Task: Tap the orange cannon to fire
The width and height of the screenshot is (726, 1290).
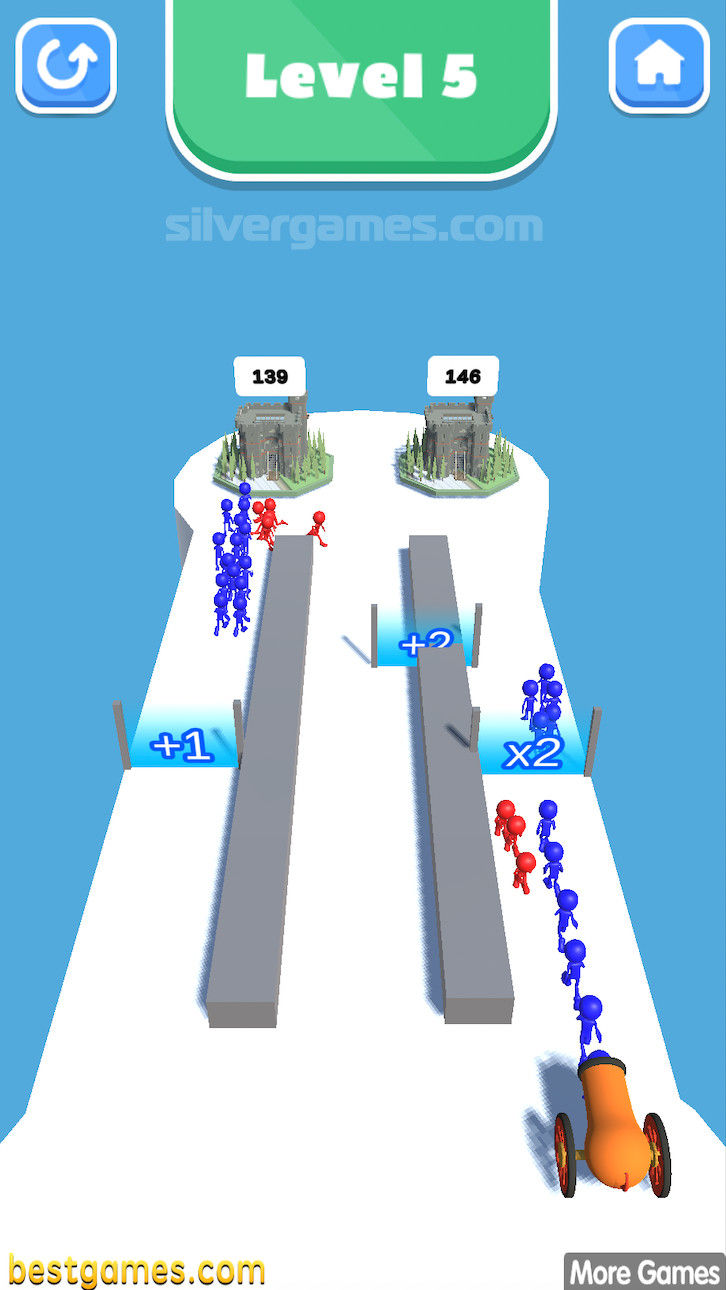Action: 612,1126
